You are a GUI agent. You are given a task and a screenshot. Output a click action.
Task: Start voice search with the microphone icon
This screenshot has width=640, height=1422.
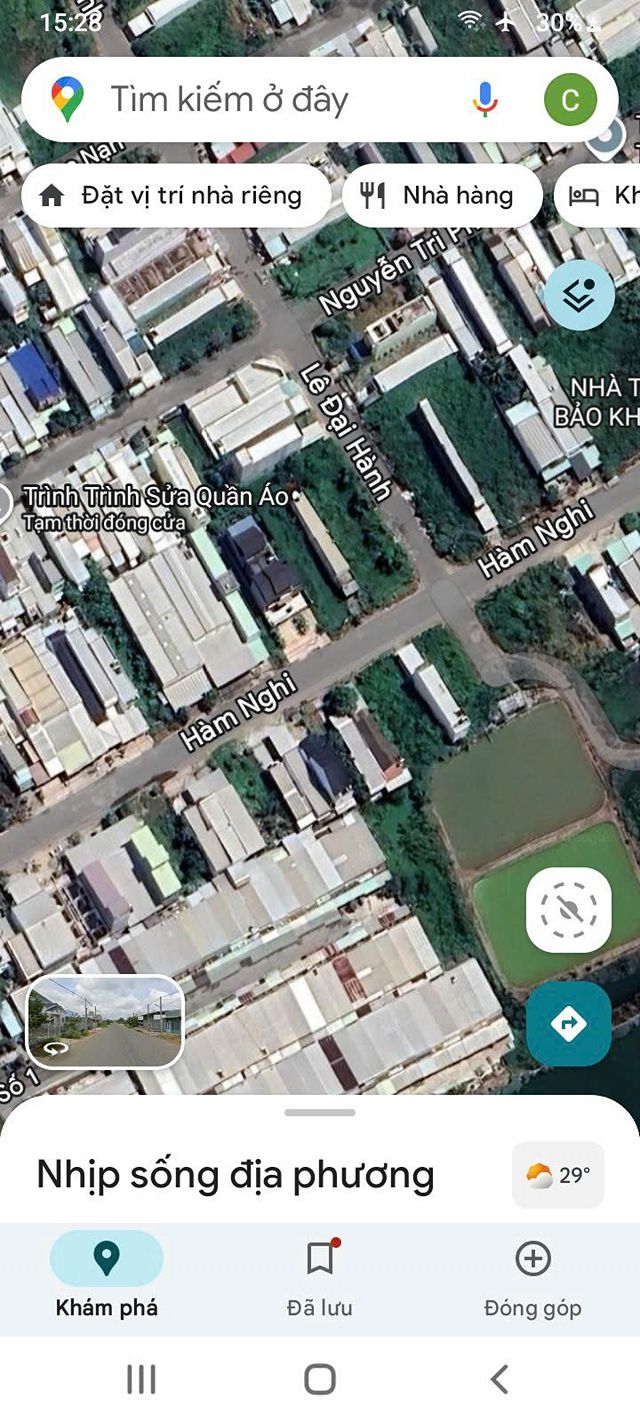point(485,100)
